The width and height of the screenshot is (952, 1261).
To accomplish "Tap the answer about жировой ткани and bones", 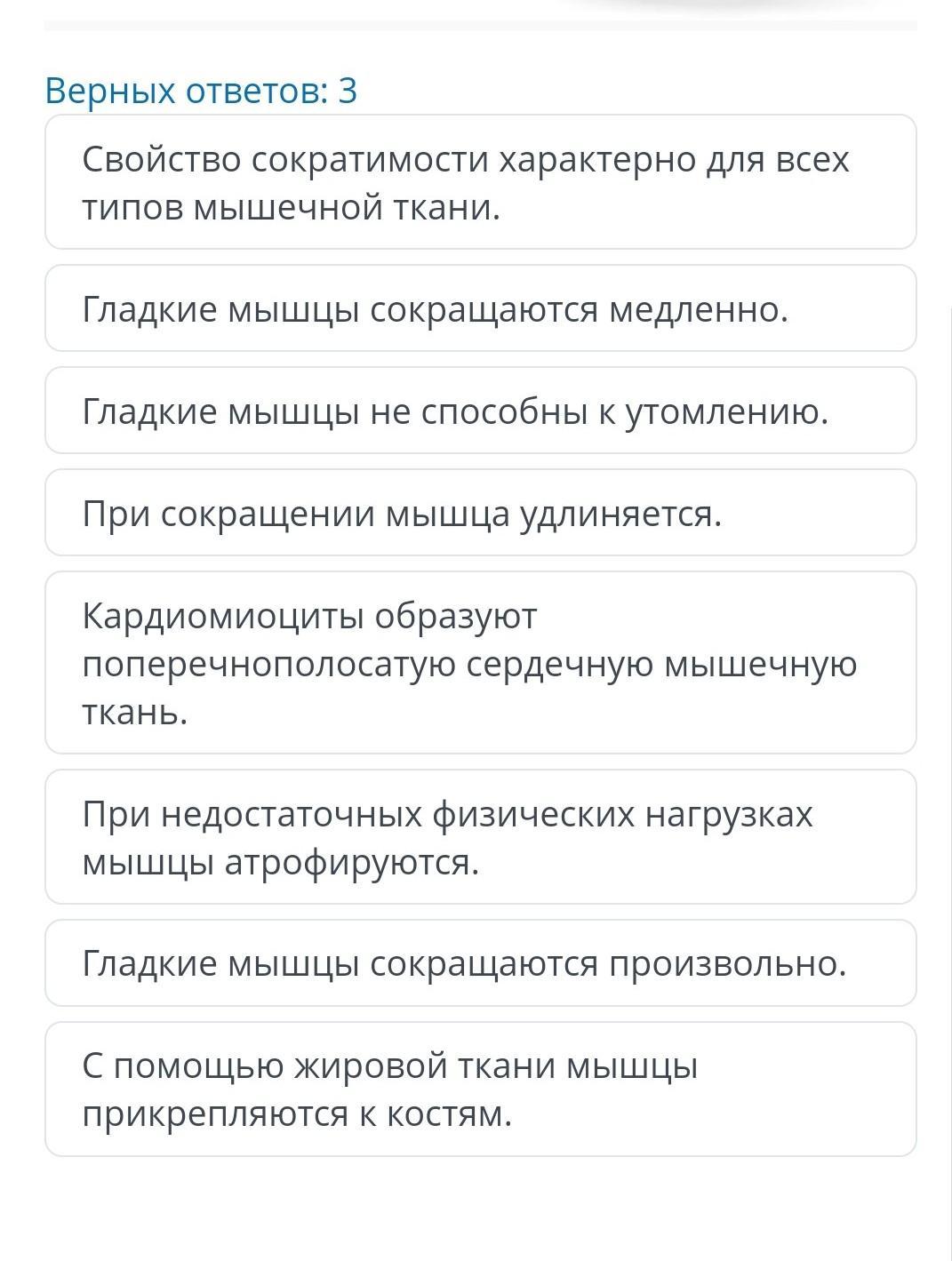I will point(480,1089).
